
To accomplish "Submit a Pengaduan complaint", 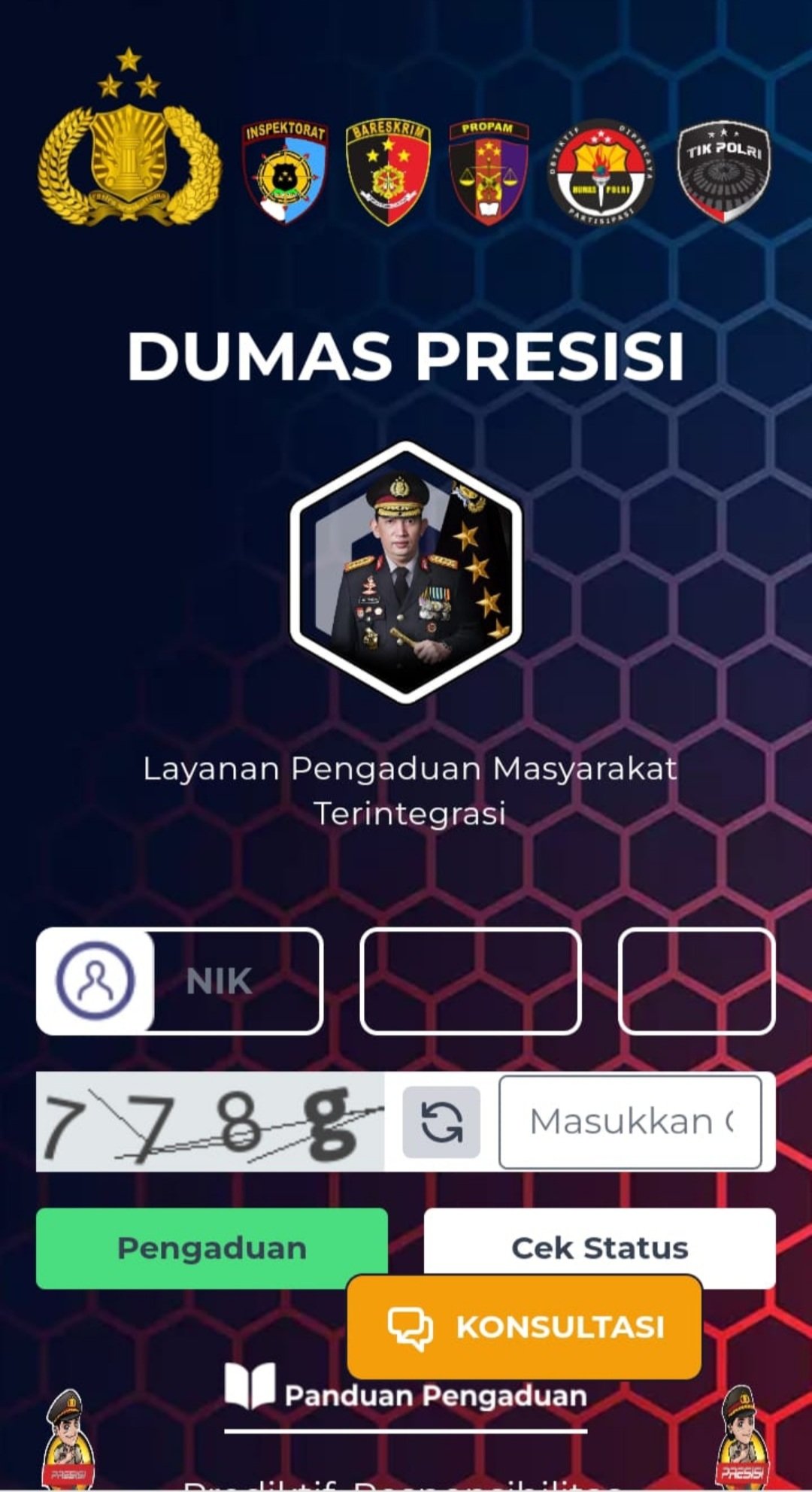I will 211,1248.
